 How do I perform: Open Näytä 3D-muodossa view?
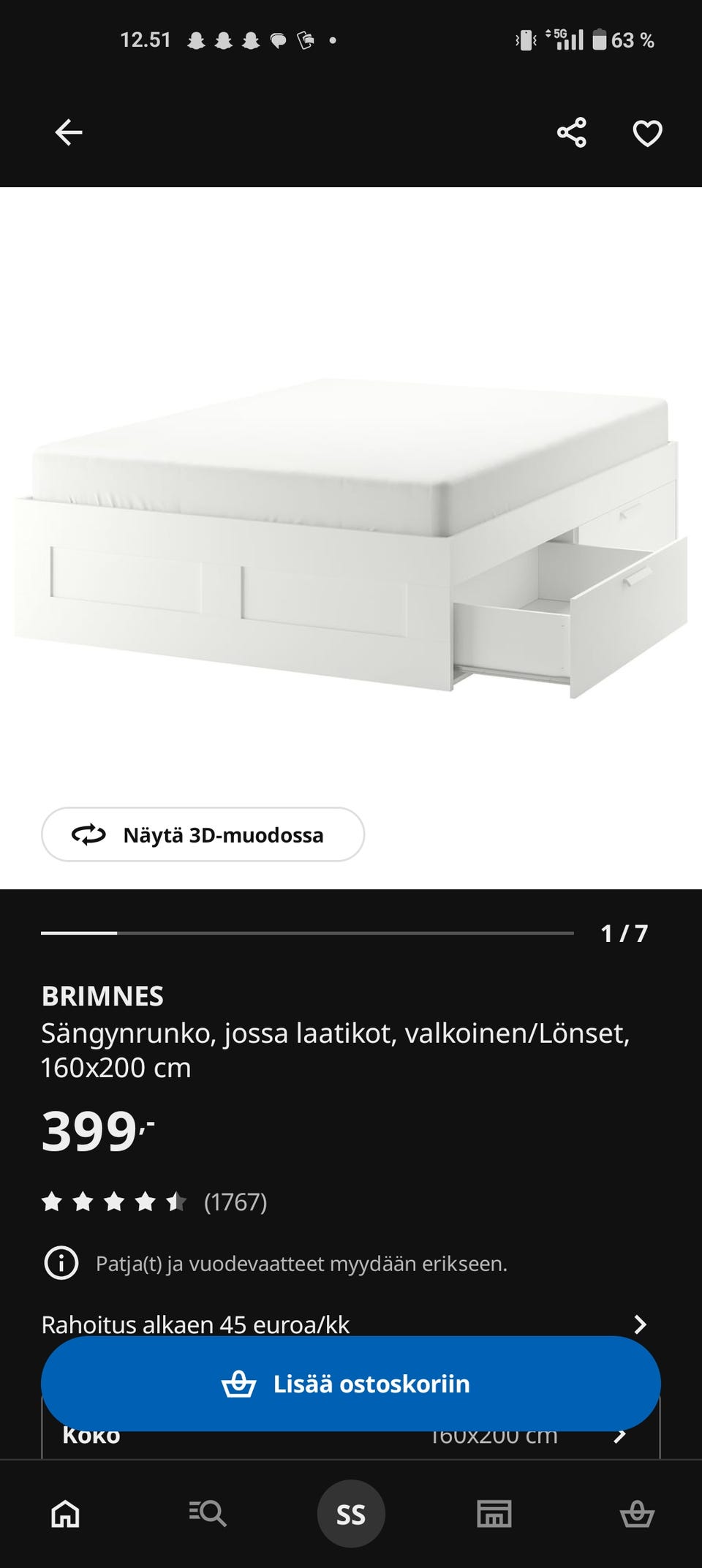pyautogui.click(x=203, y=834)
